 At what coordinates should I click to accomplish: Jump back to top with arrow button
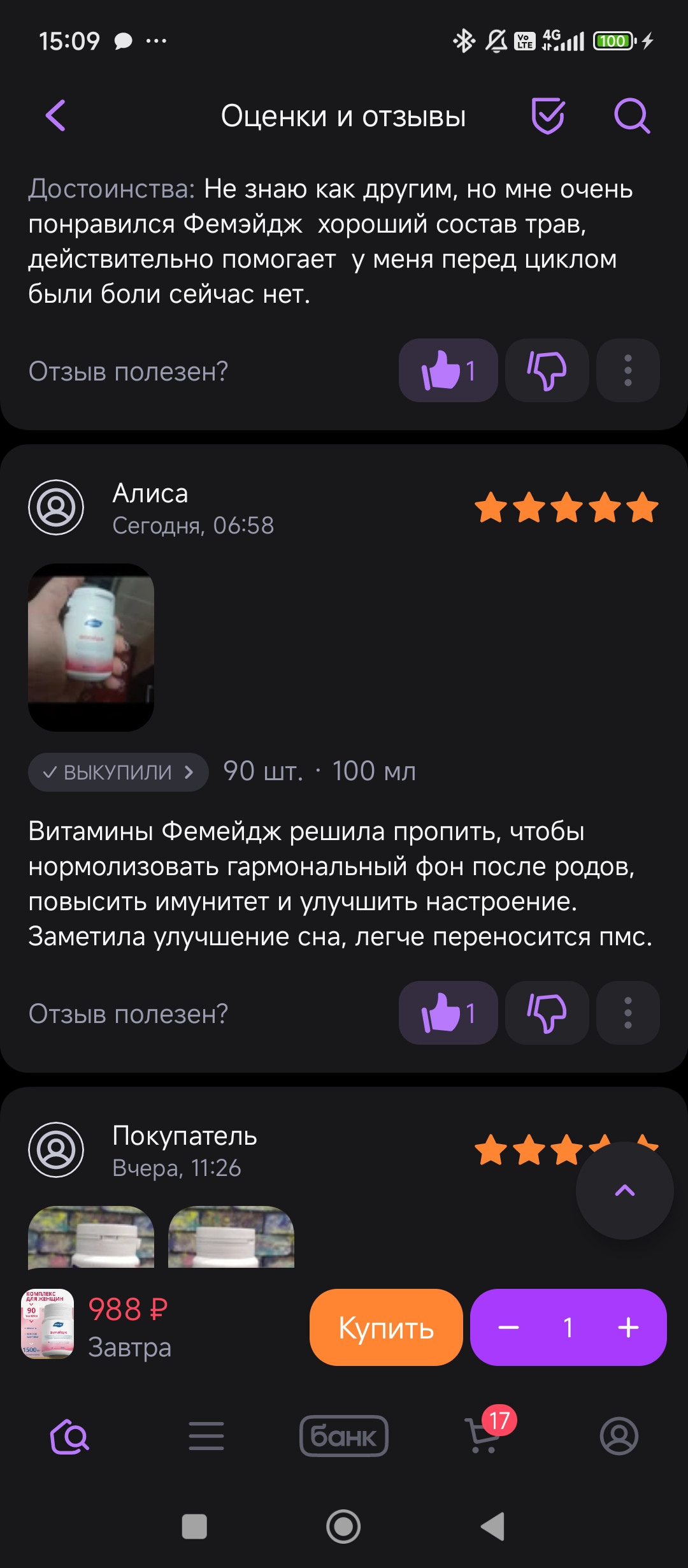[x=624, y=1190]
